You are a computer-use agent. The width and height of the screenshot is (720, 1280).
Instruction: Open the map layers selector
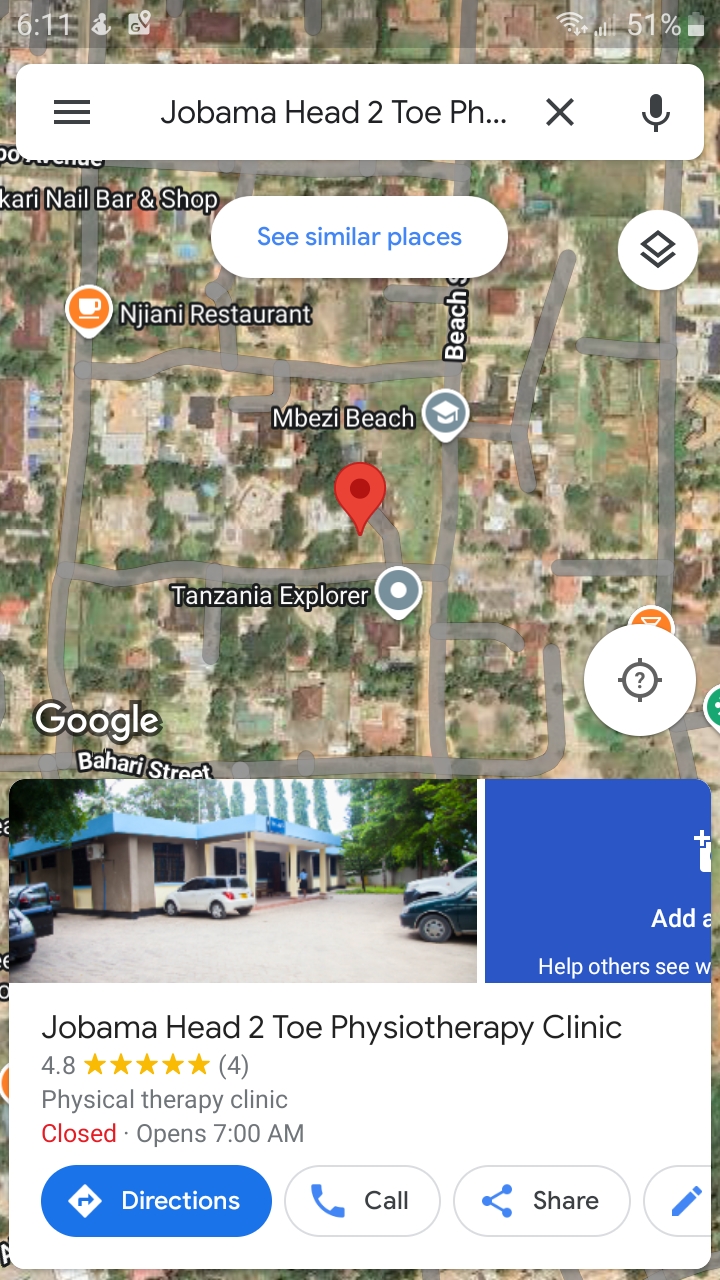[657, 250]
